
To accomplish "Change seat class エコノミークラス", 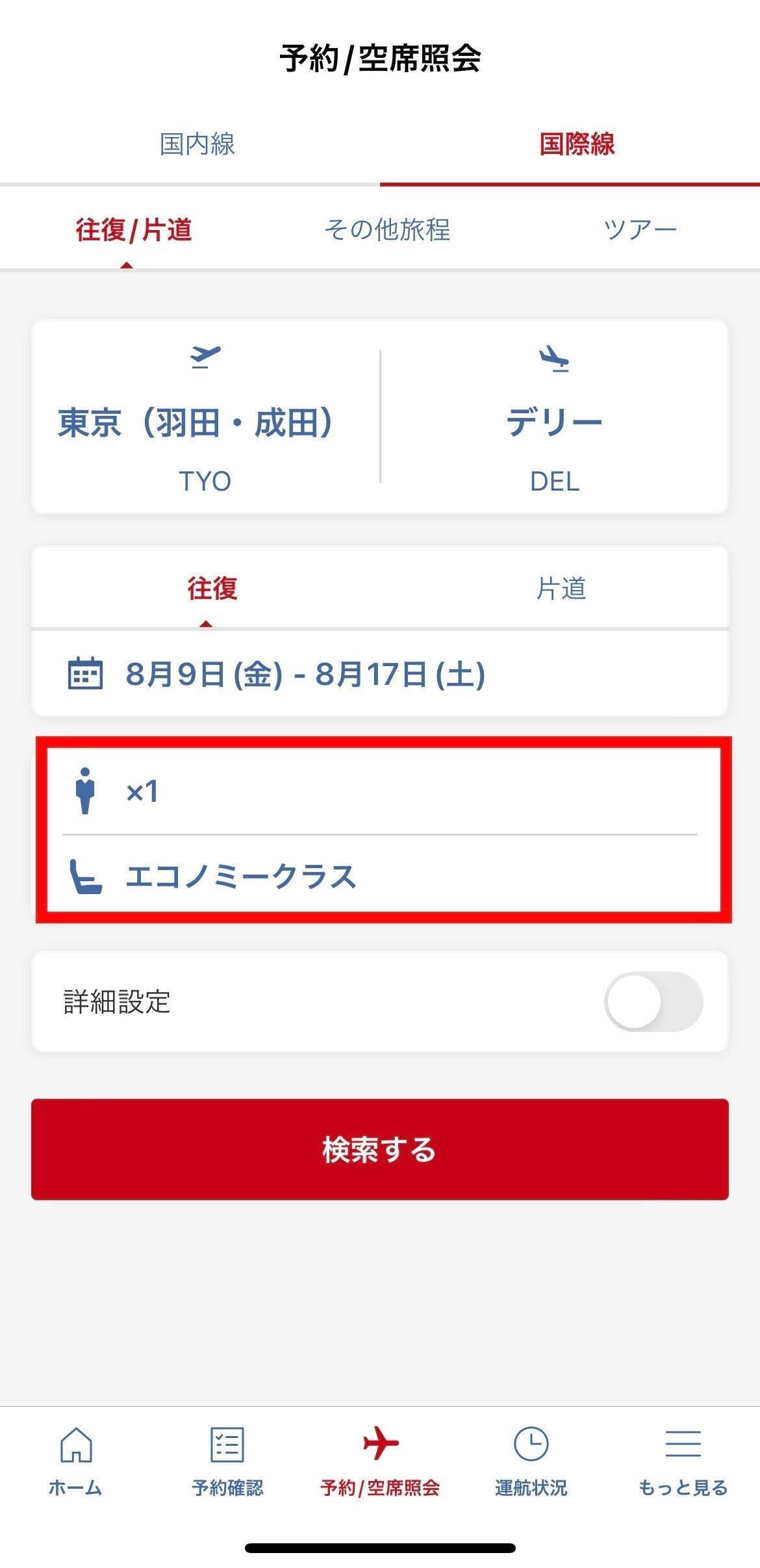I will (x=380, y=876).
